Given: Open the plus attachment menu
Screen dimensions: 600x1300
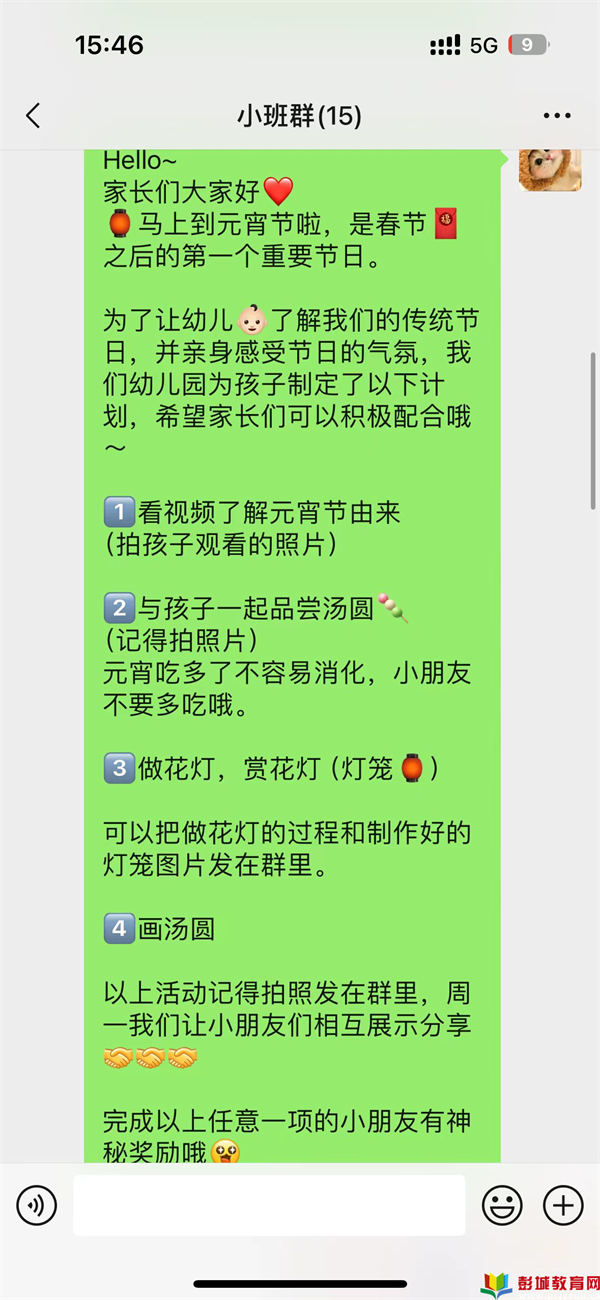Looking at the screenshot, I should pos(563,1205).
